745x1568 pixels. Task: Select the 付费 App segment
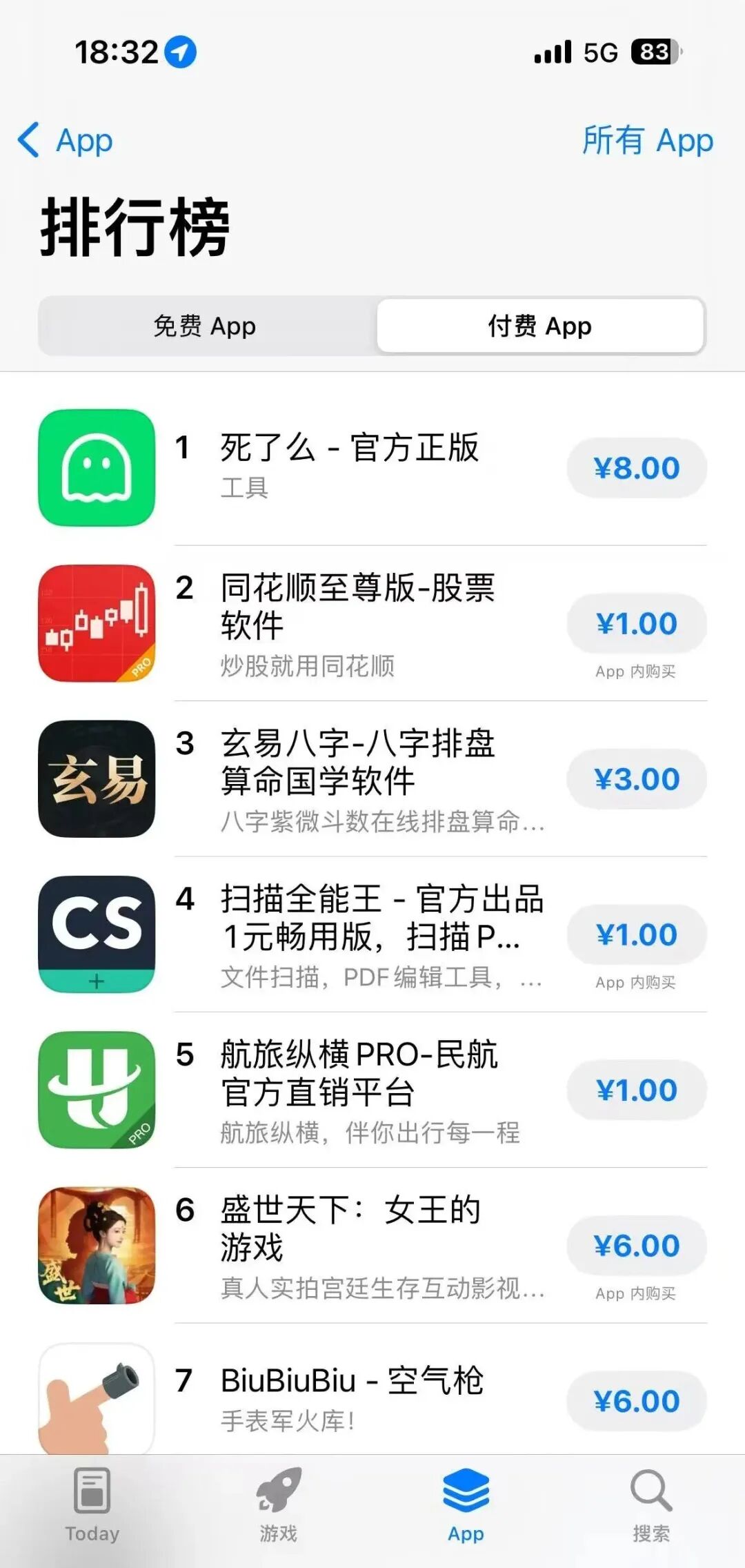tap(539, 326)
